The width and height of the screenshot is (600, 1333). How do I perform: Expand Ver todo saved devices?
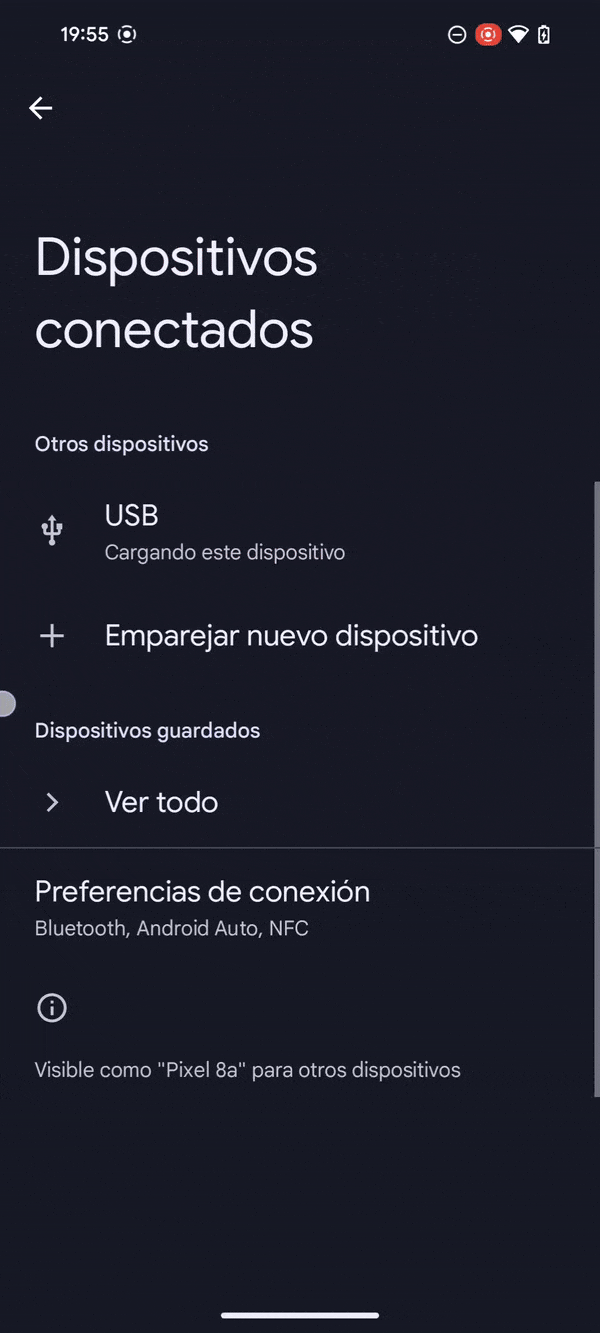point(300,802)
